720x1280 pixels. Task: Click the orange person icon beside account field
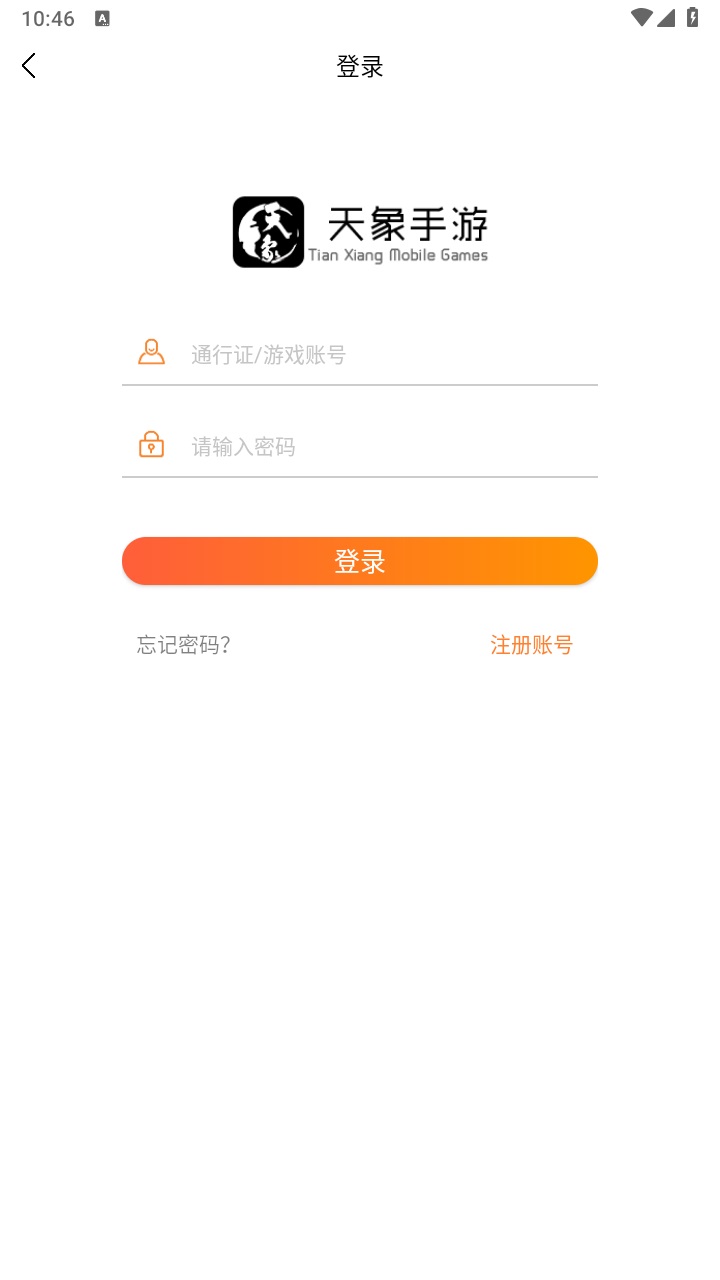tap(151, 352)
